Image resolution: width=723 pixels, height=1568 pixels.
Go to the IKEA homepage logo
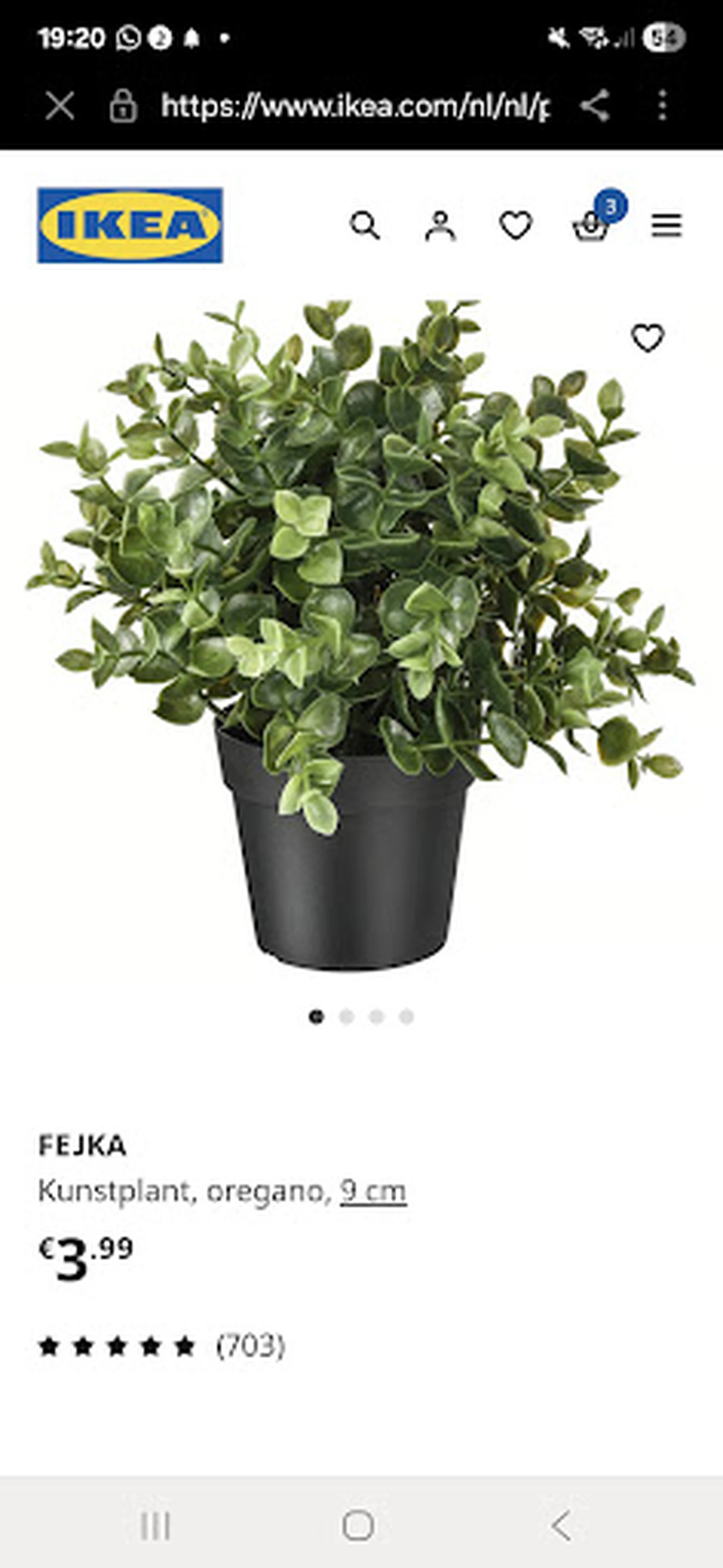point(130,225)
